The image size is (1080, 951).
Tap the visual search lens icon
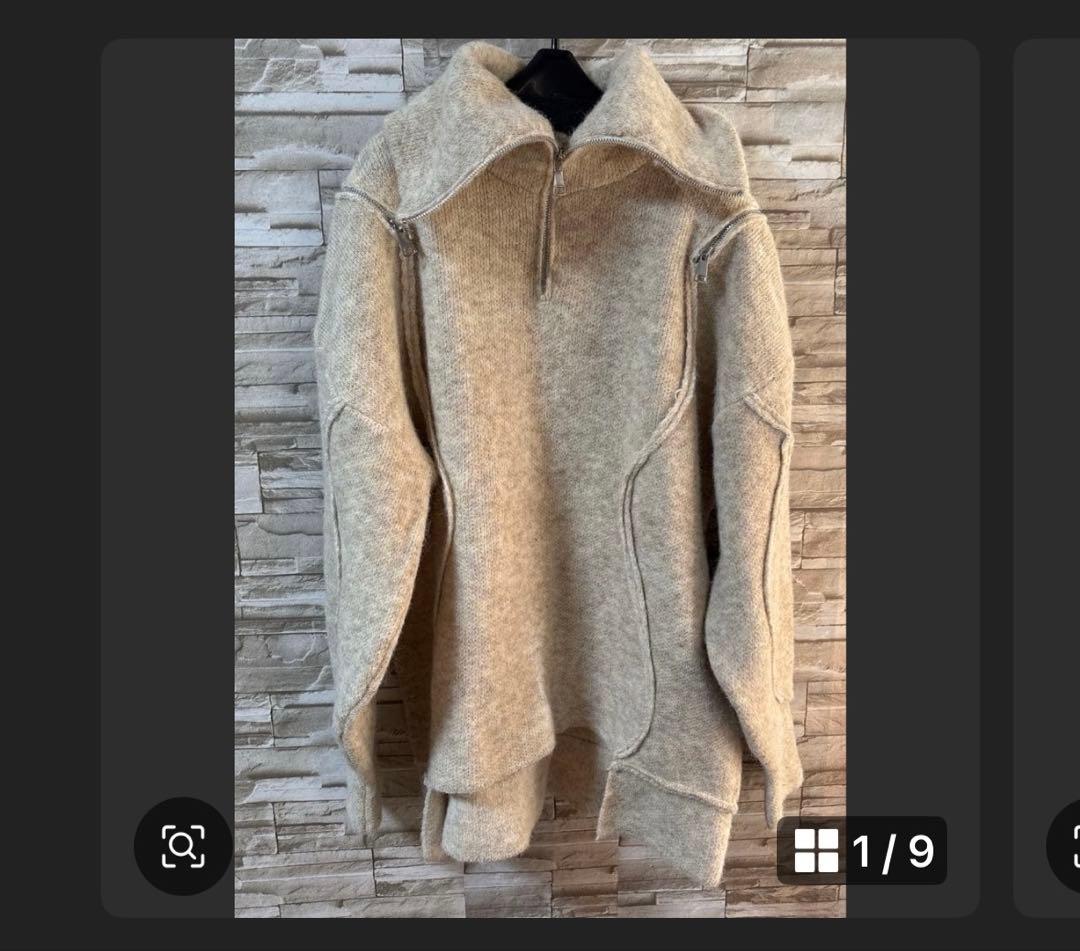(x=183, y=846)
